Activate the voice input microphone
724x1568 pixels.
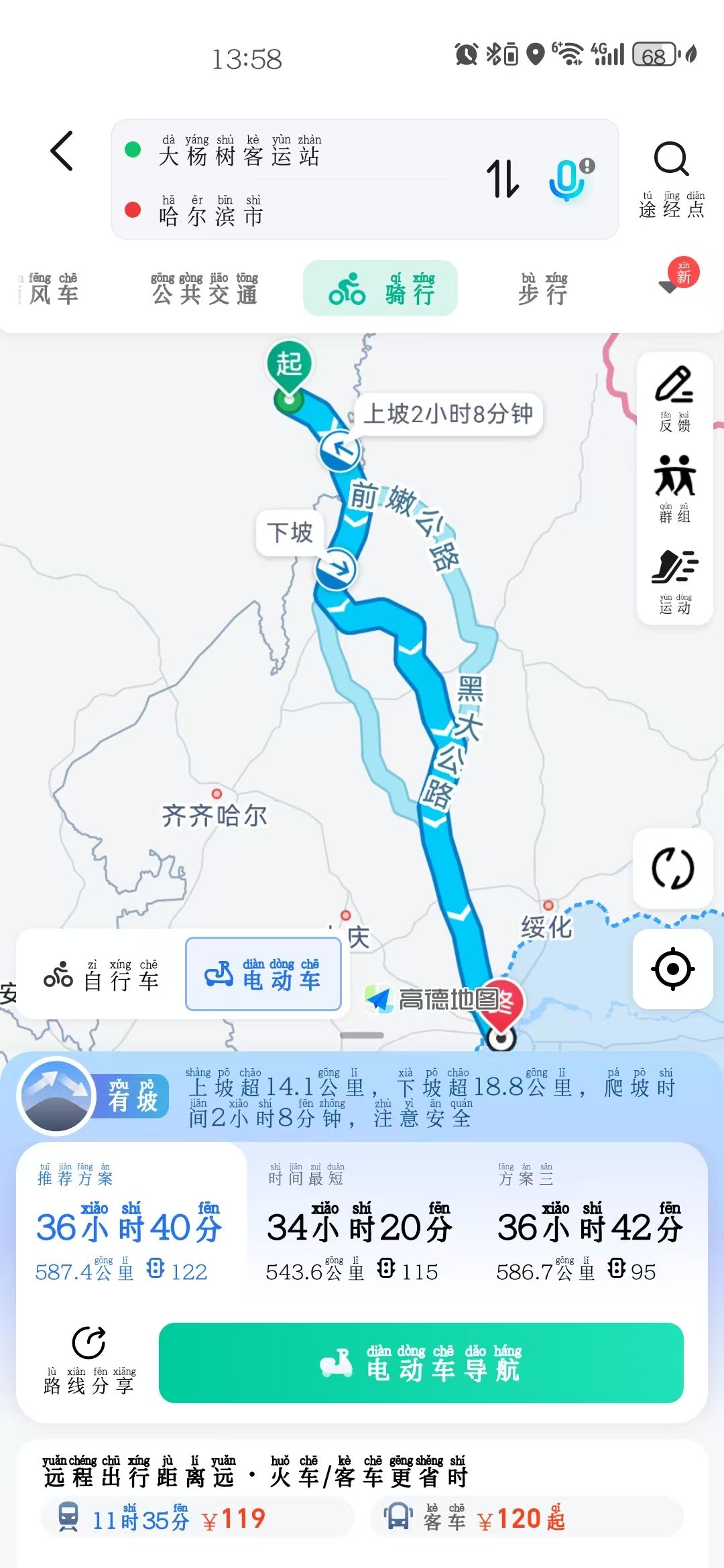click(x=568, y=179)
